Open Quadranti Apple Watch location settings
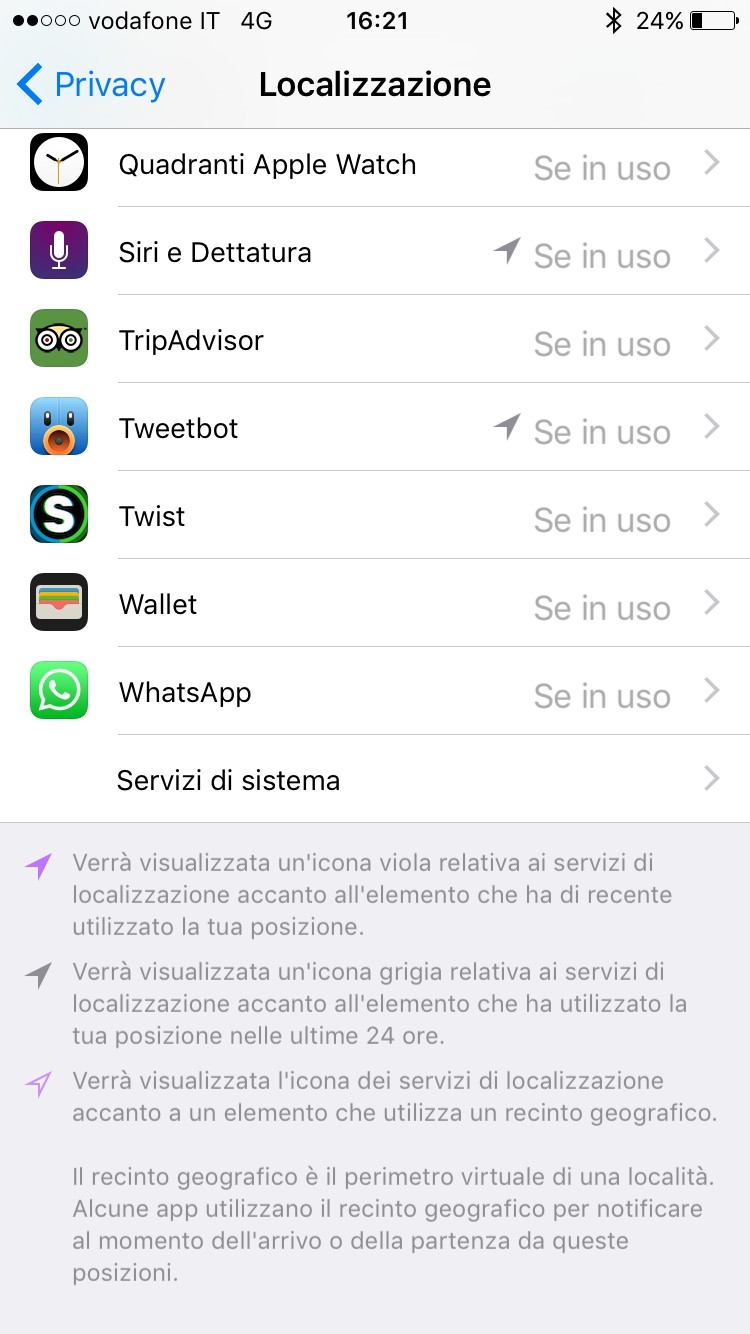 [x=375, y=164]
